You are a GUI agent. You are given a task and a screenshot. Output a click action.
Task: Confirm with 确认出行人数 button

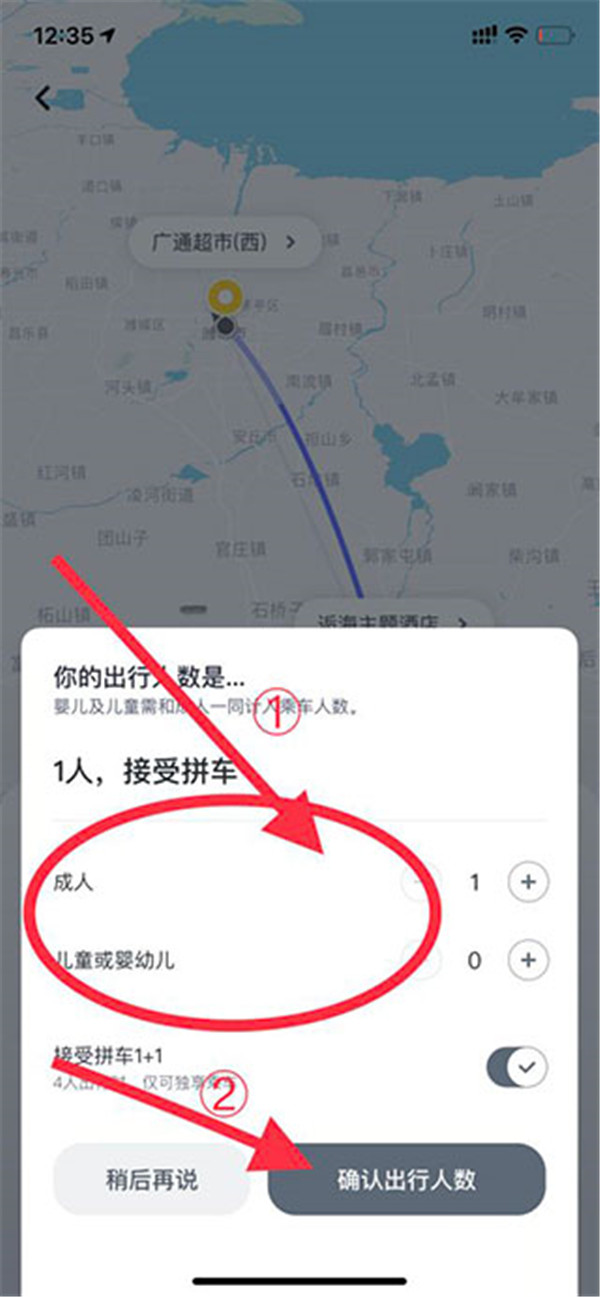[406, 1179]
